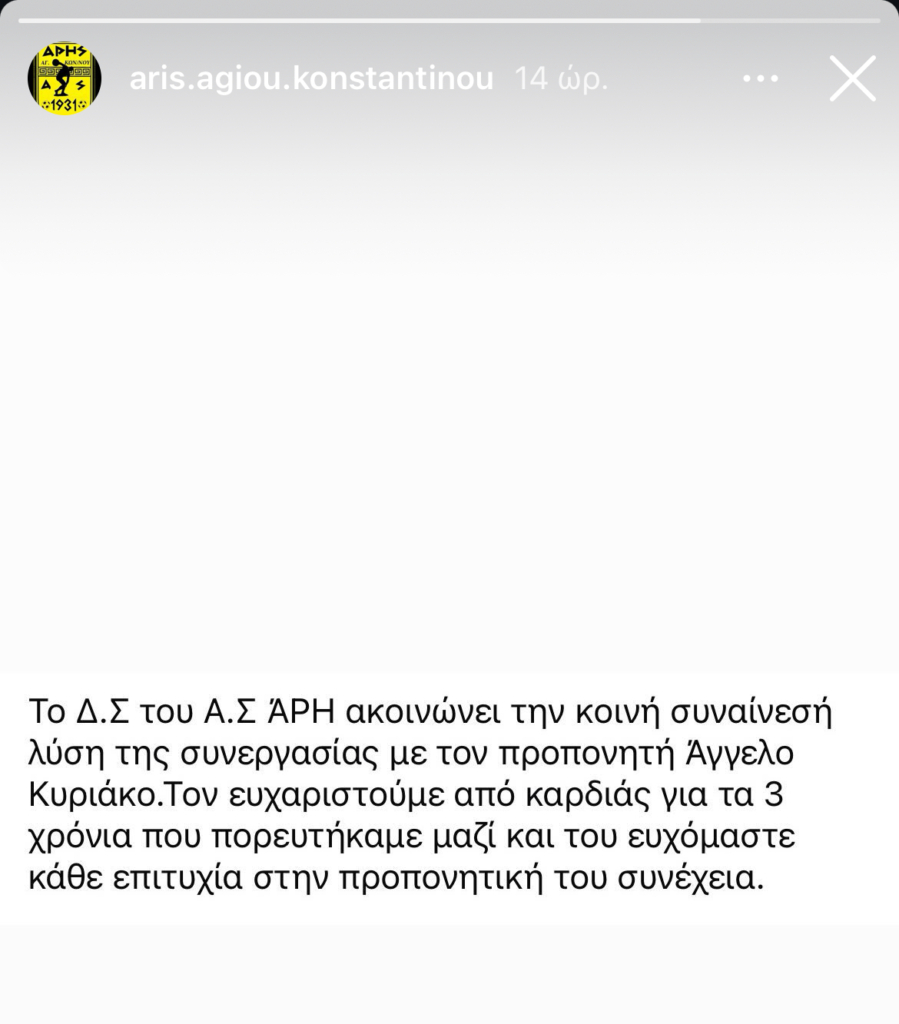The height and width of the screenshot is (1024, 899).
Task: Open the three-dot story options menu
Action: tap(761, 79)
